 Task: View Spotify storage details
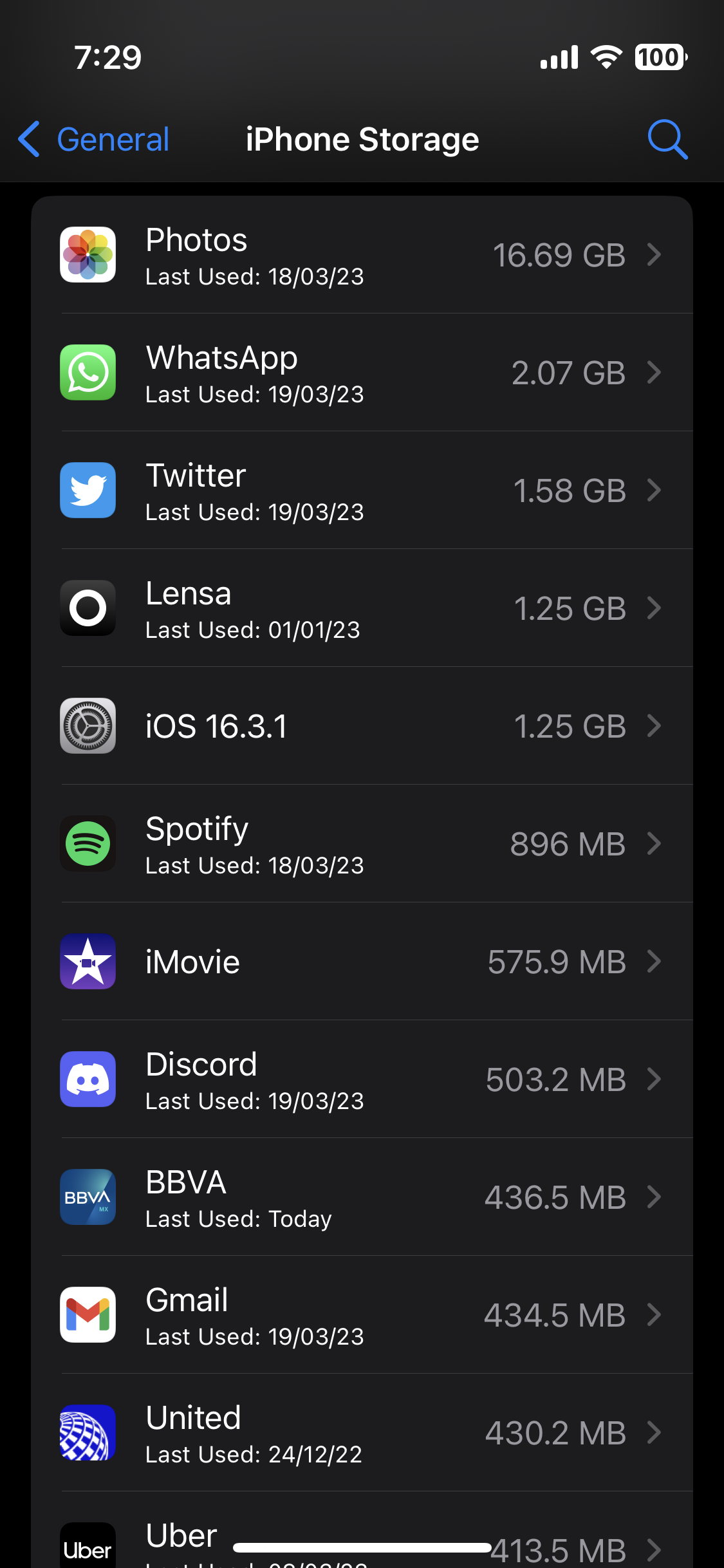(x=362, y=844)
